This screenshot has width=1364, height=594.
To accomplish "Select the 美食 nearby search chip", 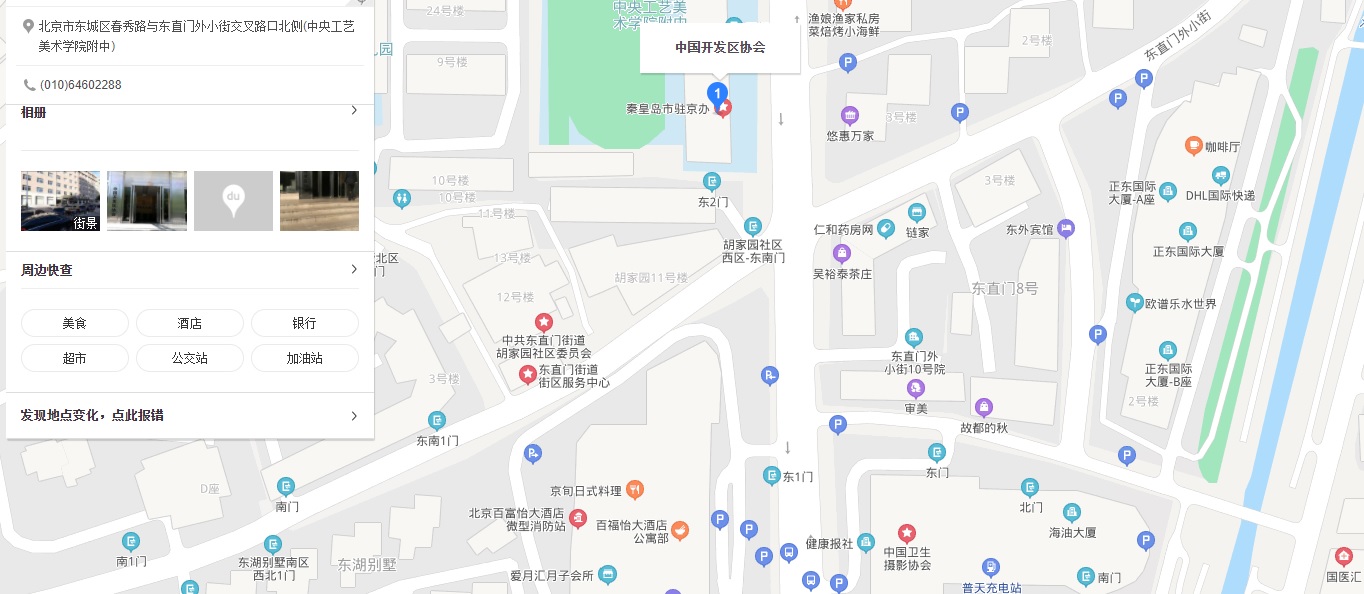I will click(x=75, y=323).
